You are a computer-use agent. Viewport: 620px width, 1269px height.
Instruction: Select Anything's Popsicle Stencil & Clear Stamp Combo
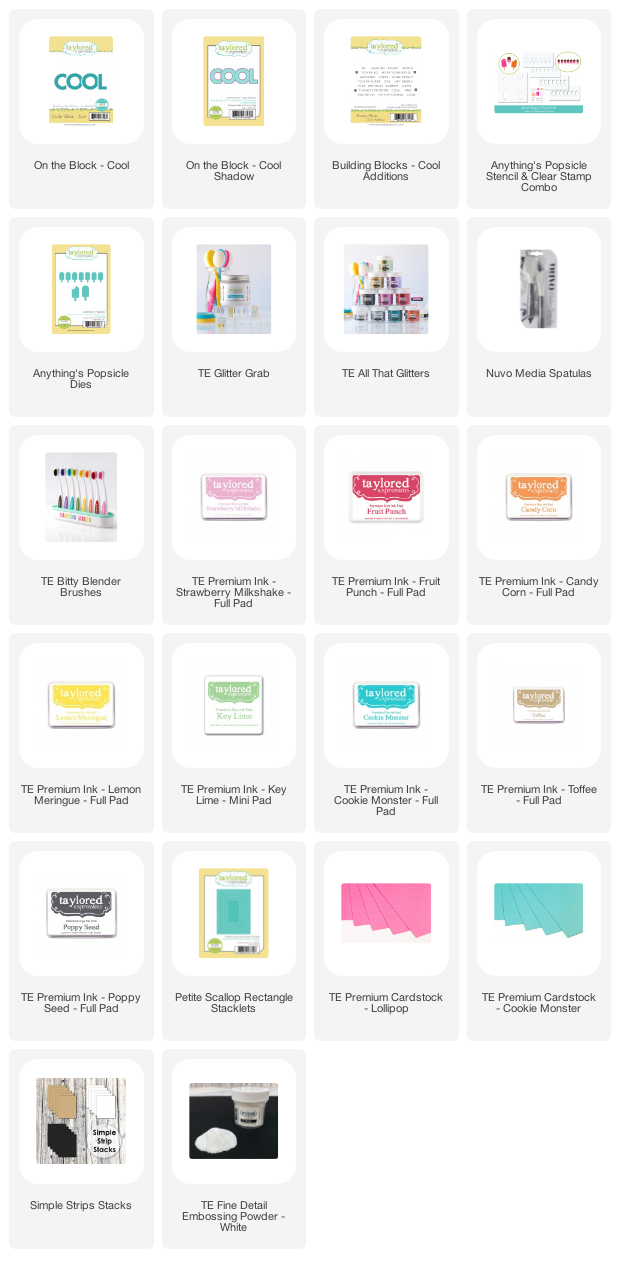coord(539,109)
